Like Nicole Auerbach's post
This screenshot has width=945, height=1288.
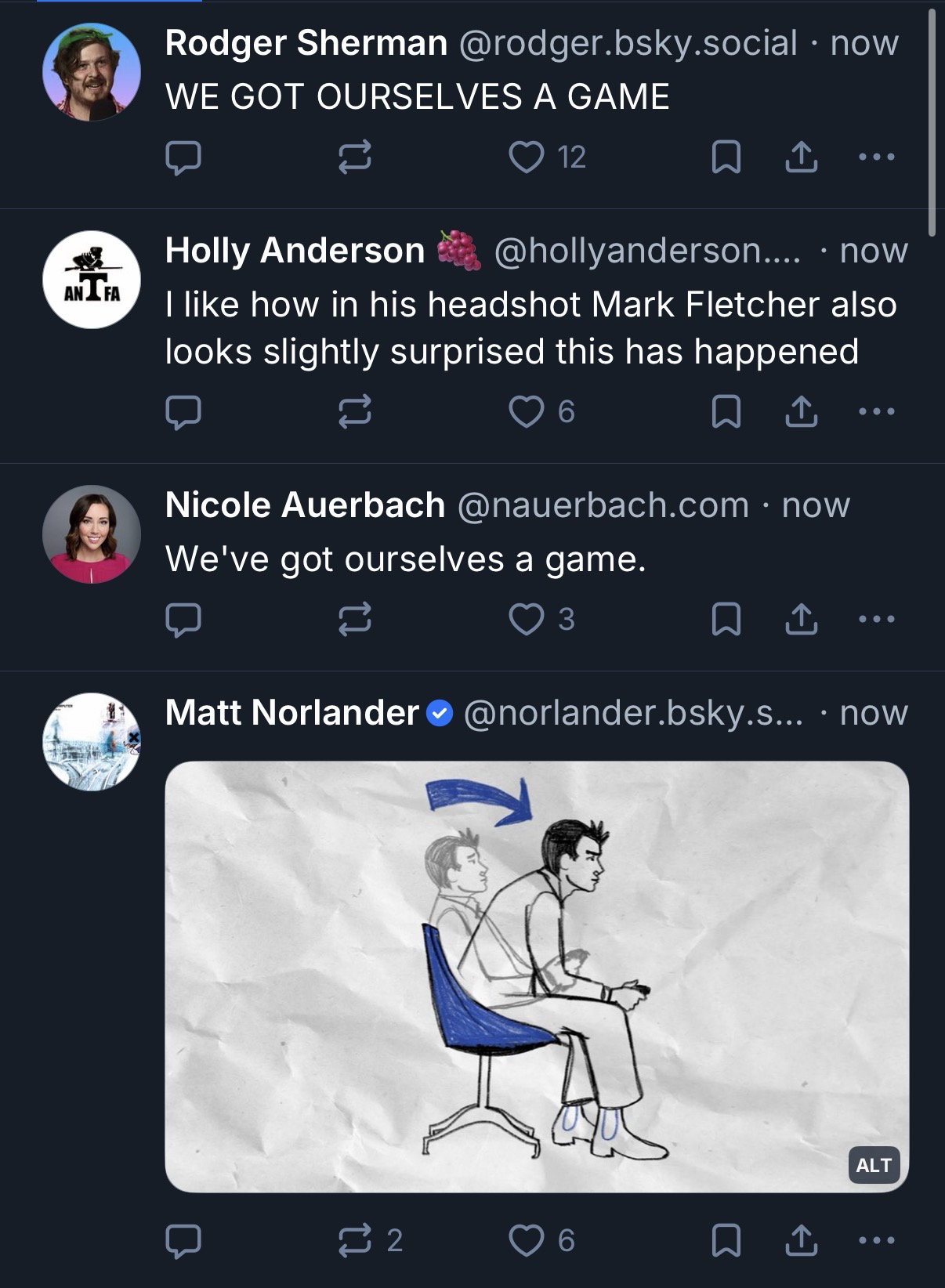click(526, 619)
